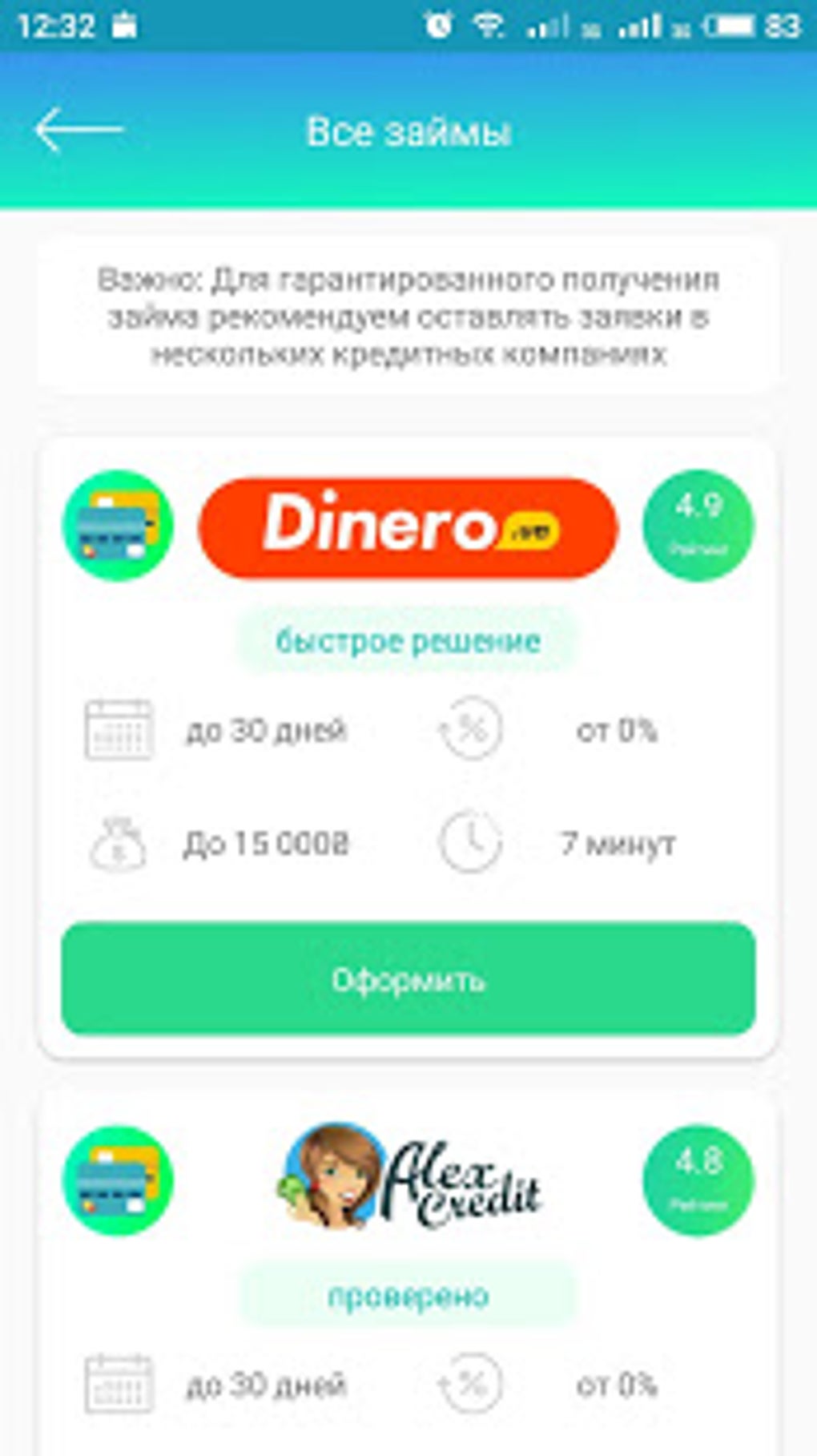Tap Оформить for the Dinero loan
Image resolution: width=817 pixels, height=1456 pixels.
408,978
